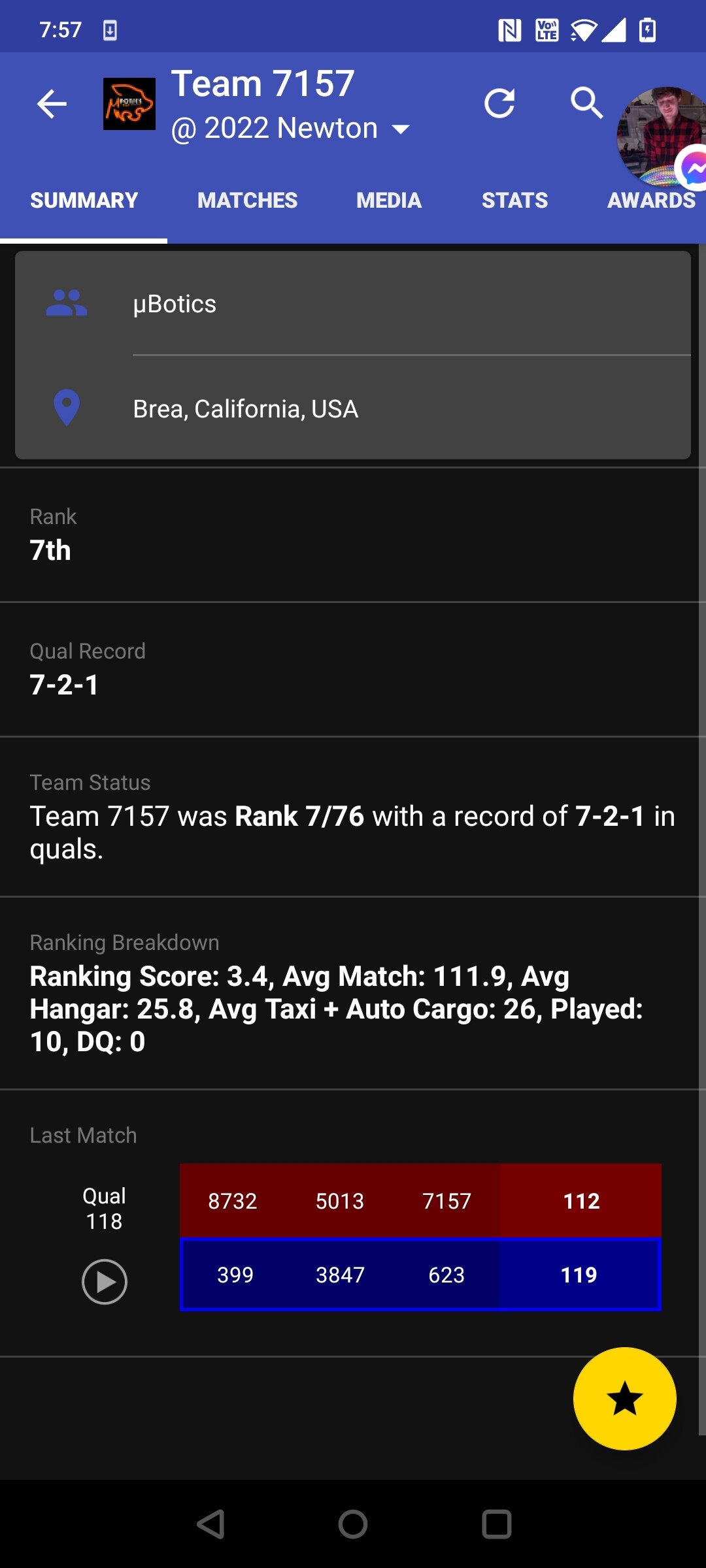This screenshot has width=706, height=1568.
Task: Open the Messenger chat head bubble
Action: click(692, 167)
